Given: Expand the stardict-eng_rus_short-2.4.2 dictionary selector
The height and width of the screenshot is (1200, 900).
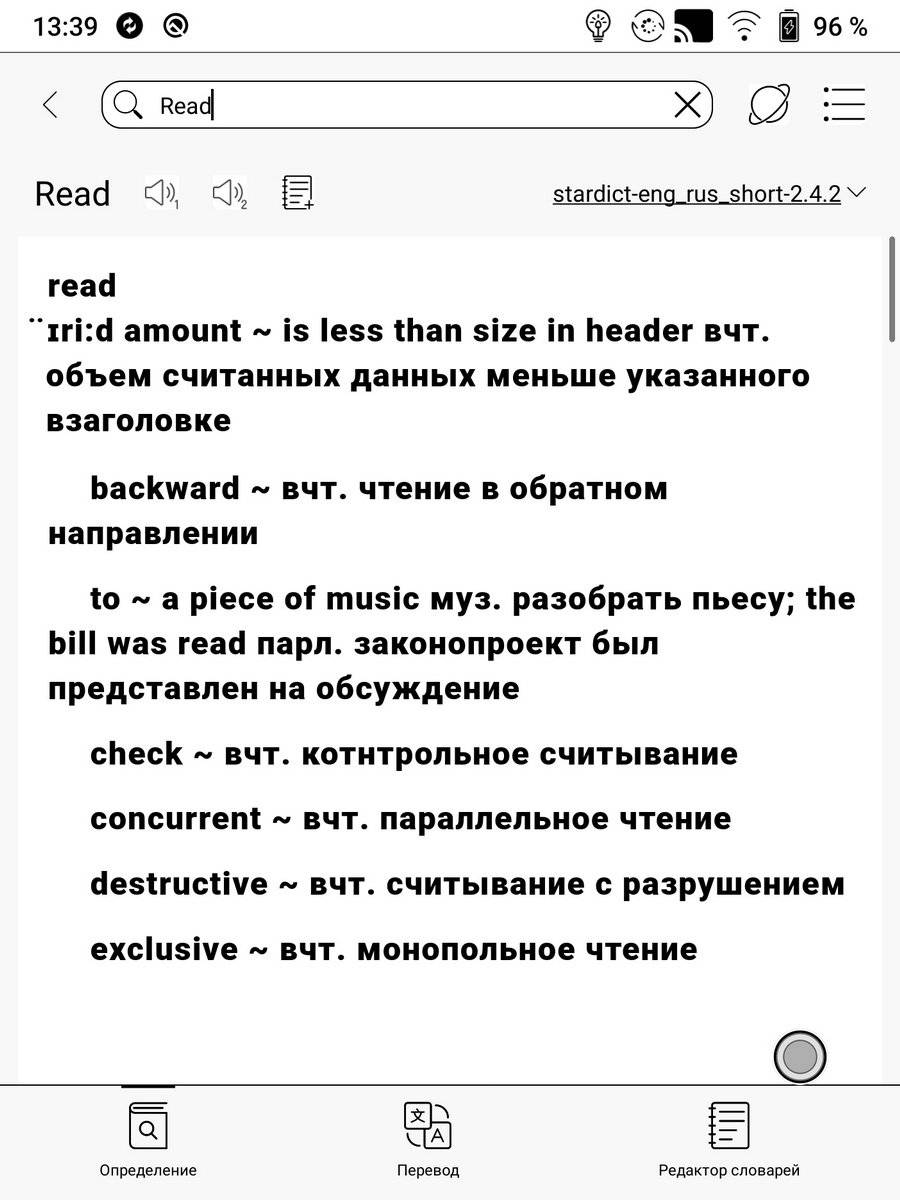Looking at the screenshot, I should (x=709, y=193).
